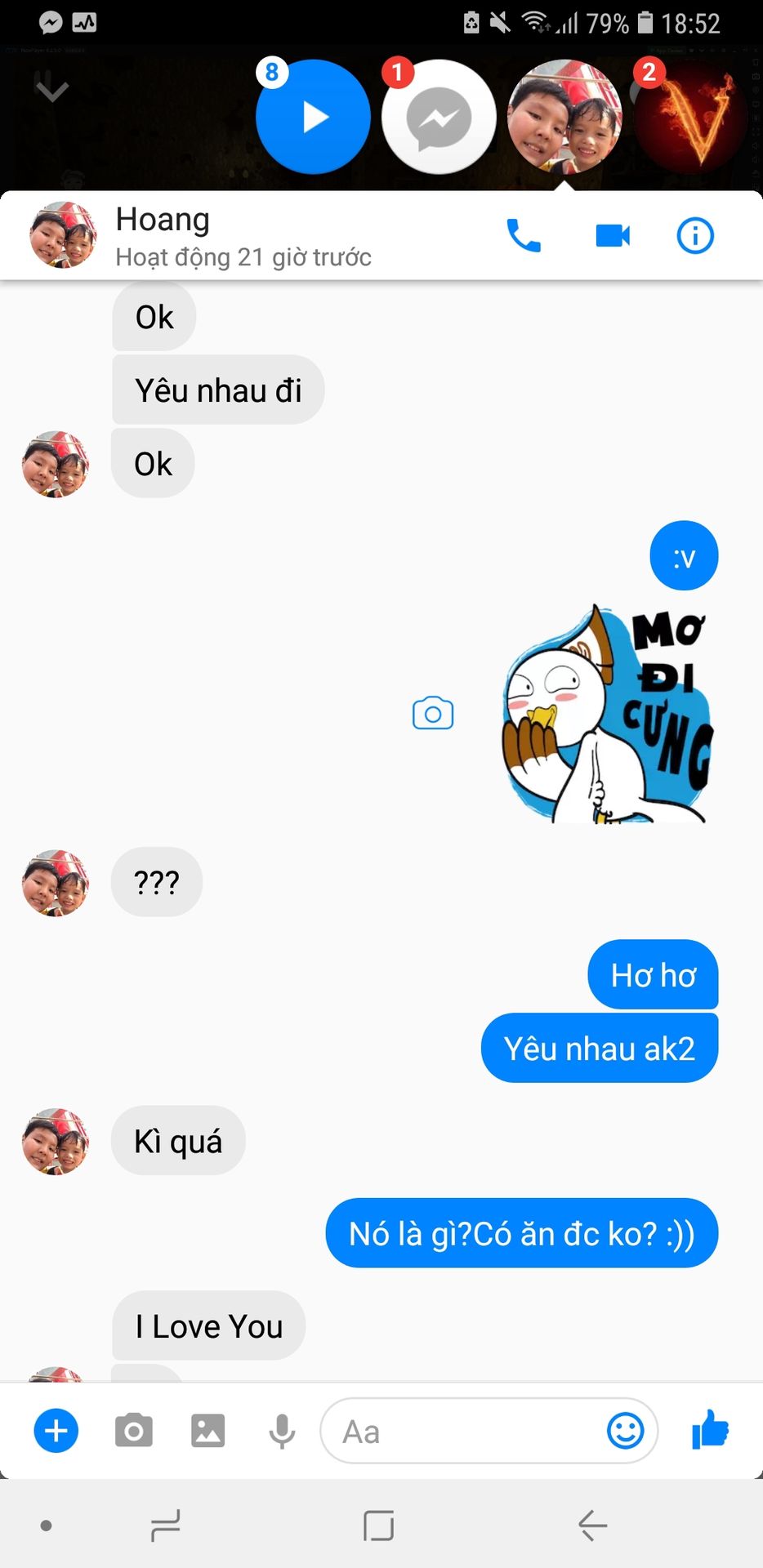Open the Messenger chat head bubble

pyautogui.click(x=440, y=117)
